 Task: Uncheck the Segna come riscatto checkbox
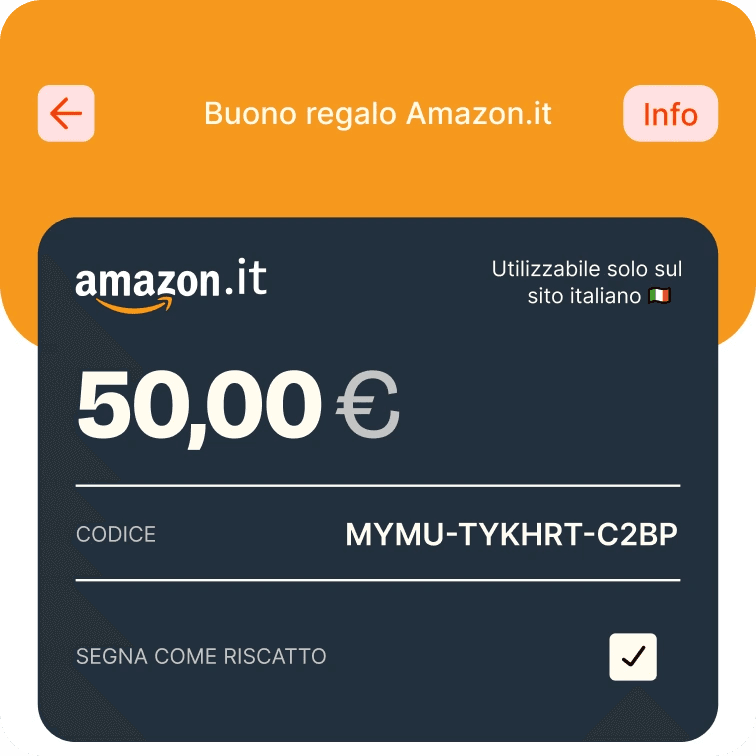tap(633, 657)
